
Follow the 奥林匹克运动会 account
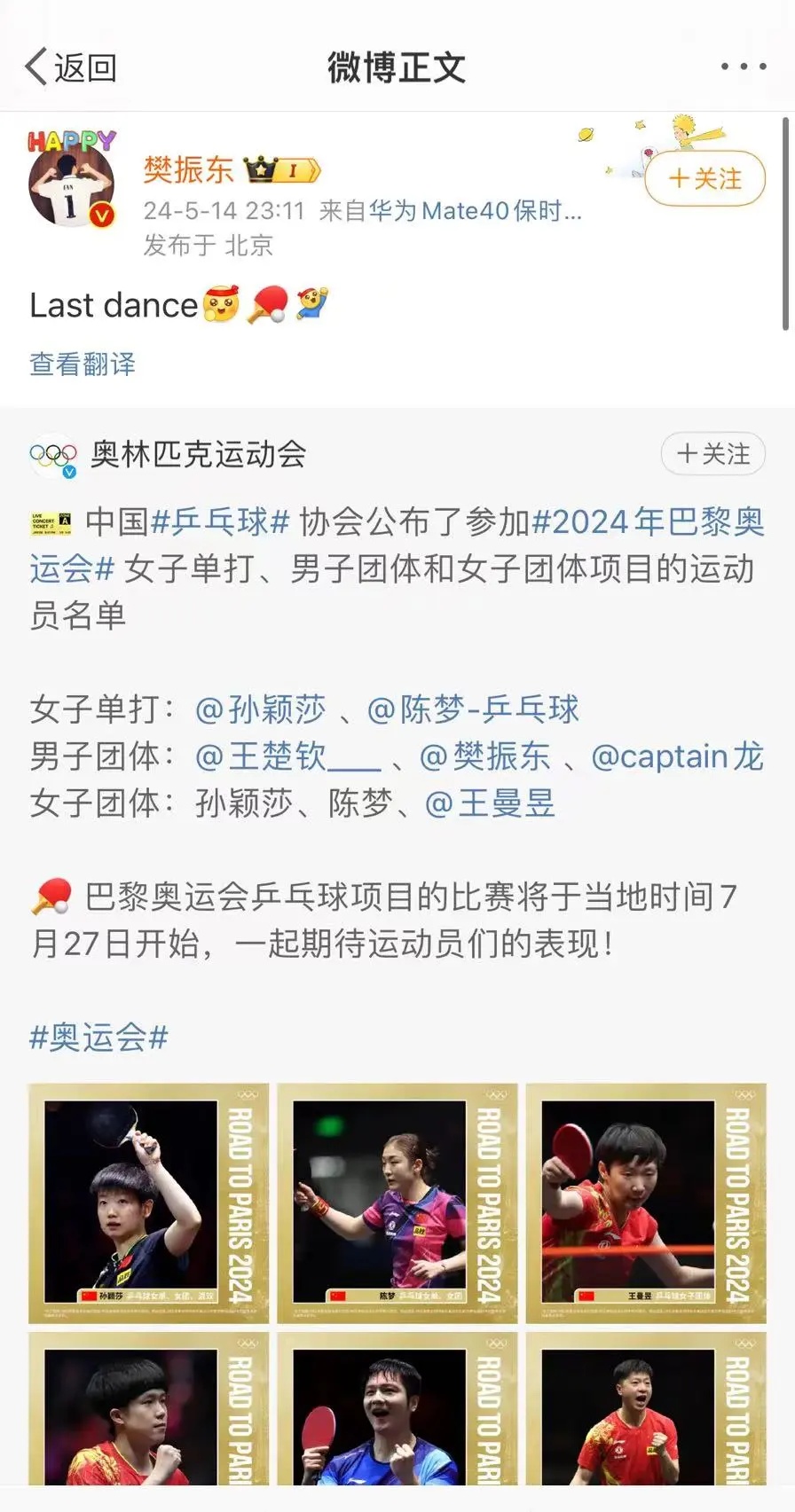(713, 453)
